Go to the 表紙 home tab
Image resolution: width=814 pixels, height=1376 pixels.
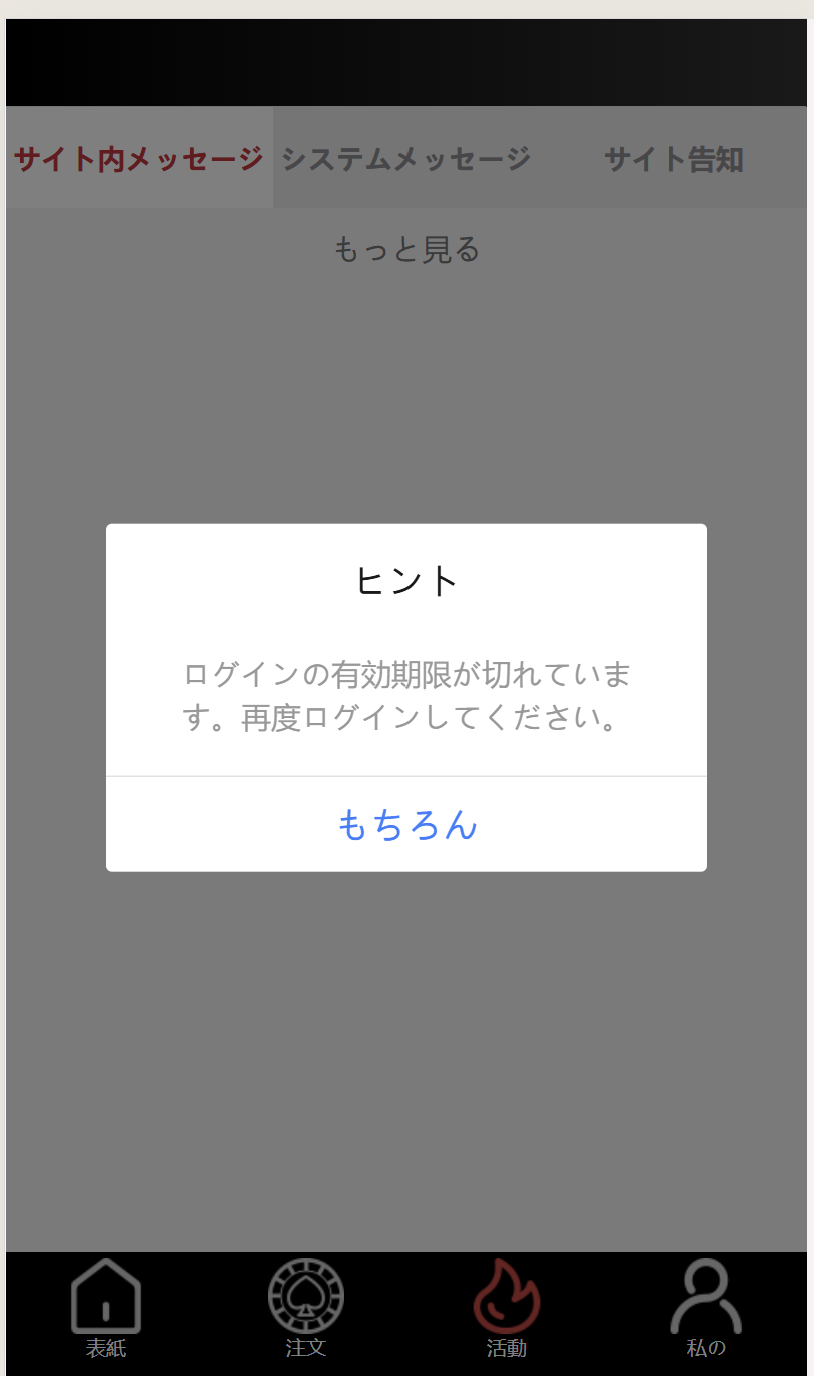pos(106,1310)
